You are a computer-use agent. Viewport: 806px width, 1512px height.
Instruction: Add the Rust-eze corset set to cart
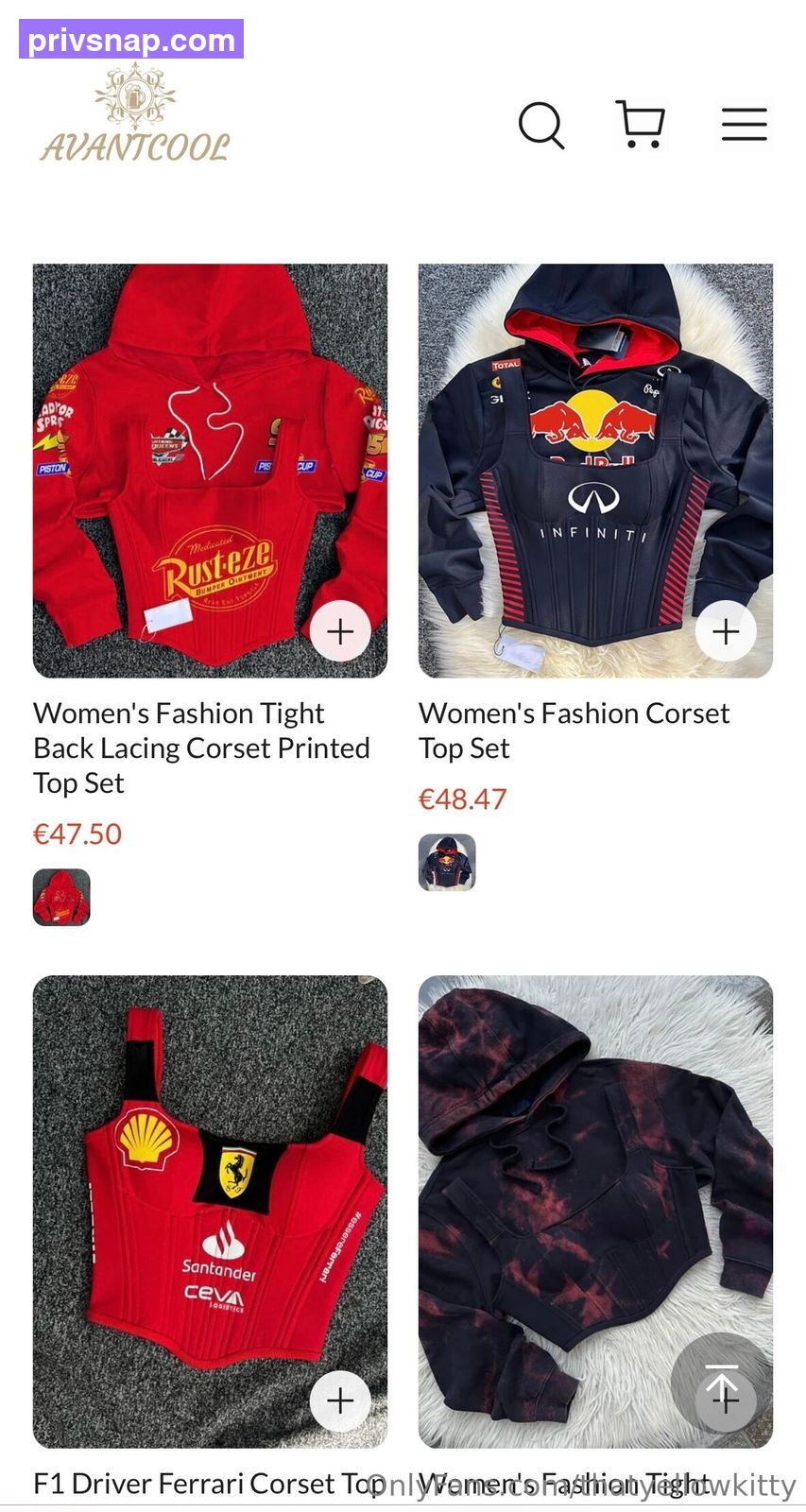340,630
